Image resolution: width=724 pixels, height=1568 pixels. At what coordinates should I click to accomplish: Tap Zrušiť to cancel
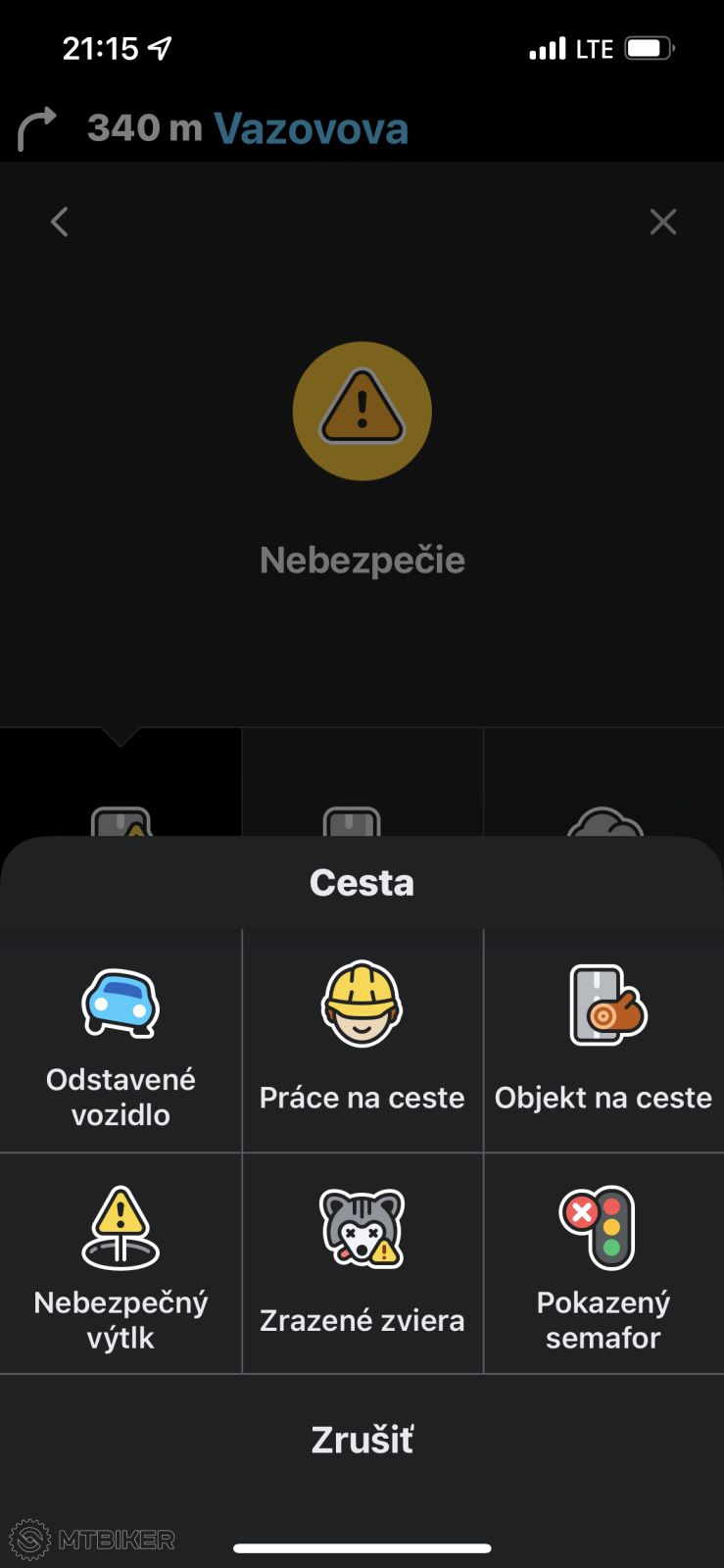point(362,1440)
